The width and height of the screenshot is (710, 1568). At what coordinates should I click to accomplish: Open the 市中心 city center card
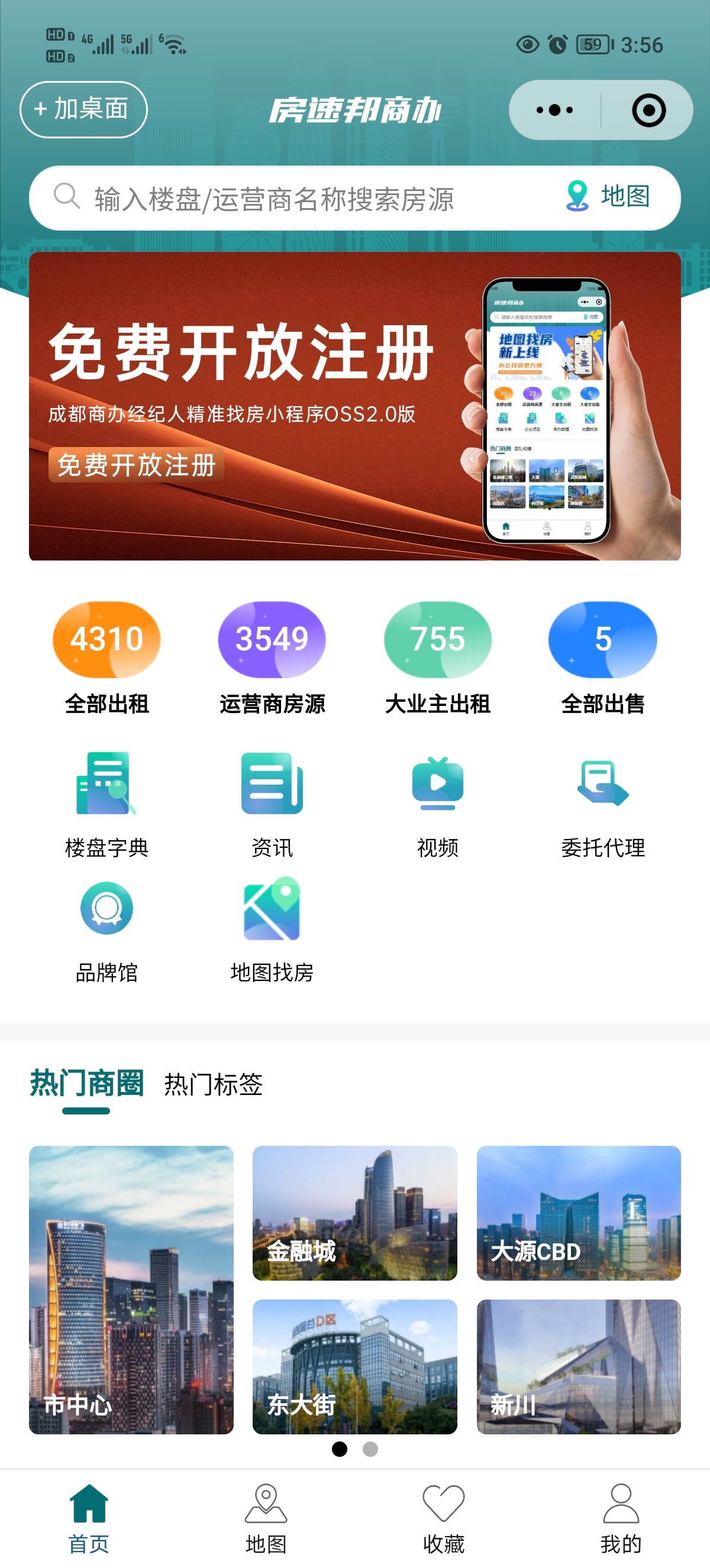(x=131, y=1289)
